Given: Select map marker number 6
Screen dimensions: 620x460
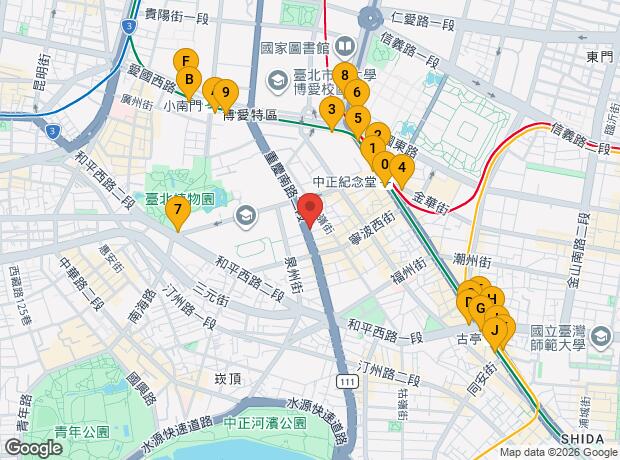Looking at the screenshot, I should coord(356,92).
